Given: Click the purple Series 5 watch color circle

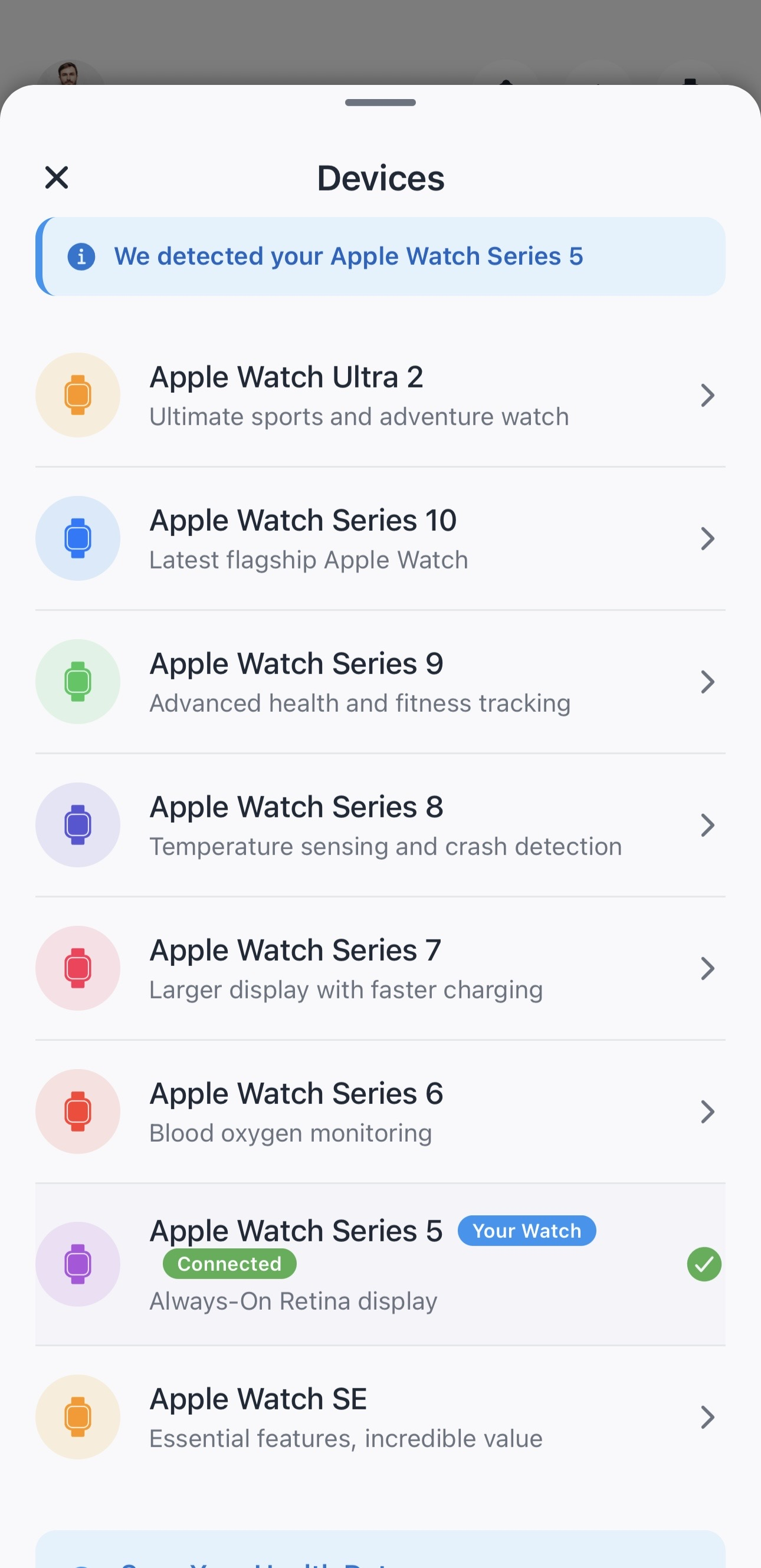Looking at the screenshot, I should click(78, 1264).
